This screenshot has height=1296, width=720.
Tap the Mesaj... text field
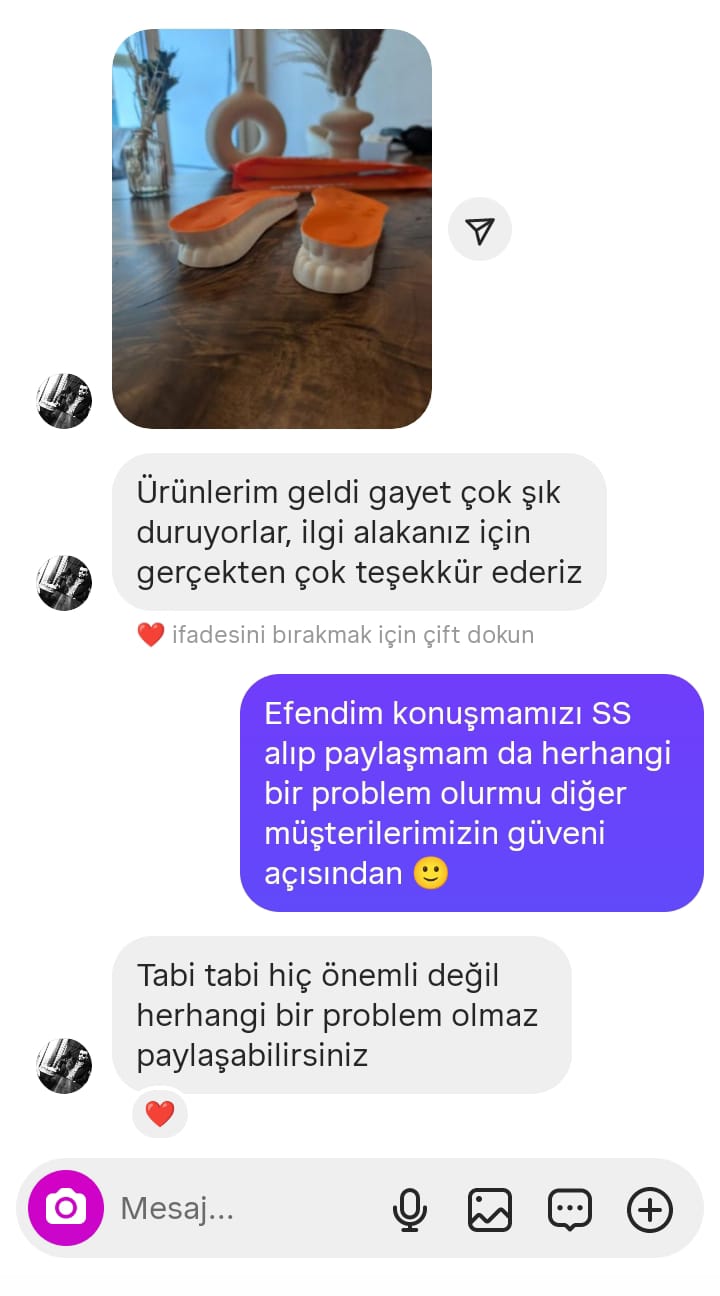coord(240,1209)
